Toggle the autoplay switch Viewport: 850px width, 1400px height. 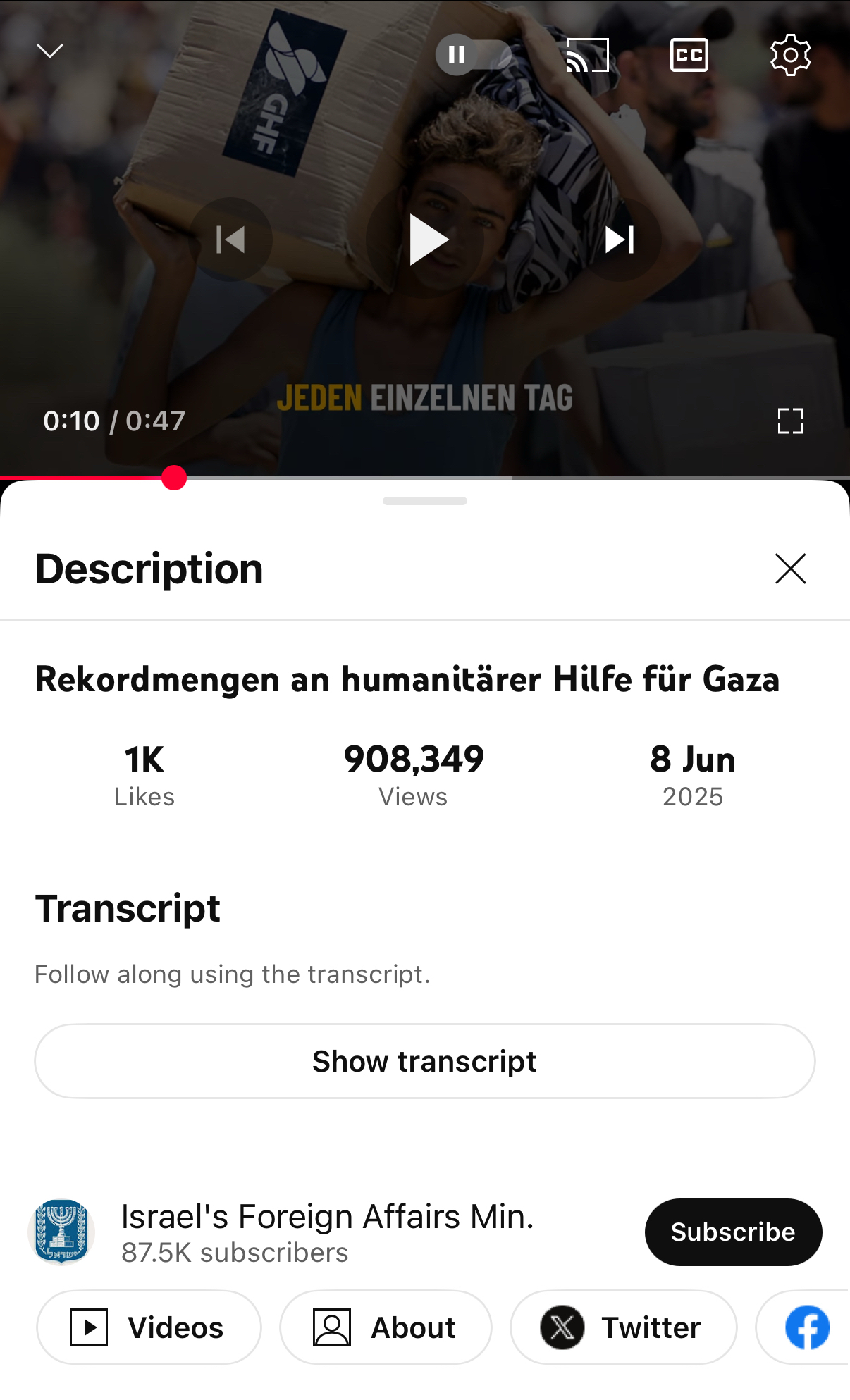coord(473,55)
